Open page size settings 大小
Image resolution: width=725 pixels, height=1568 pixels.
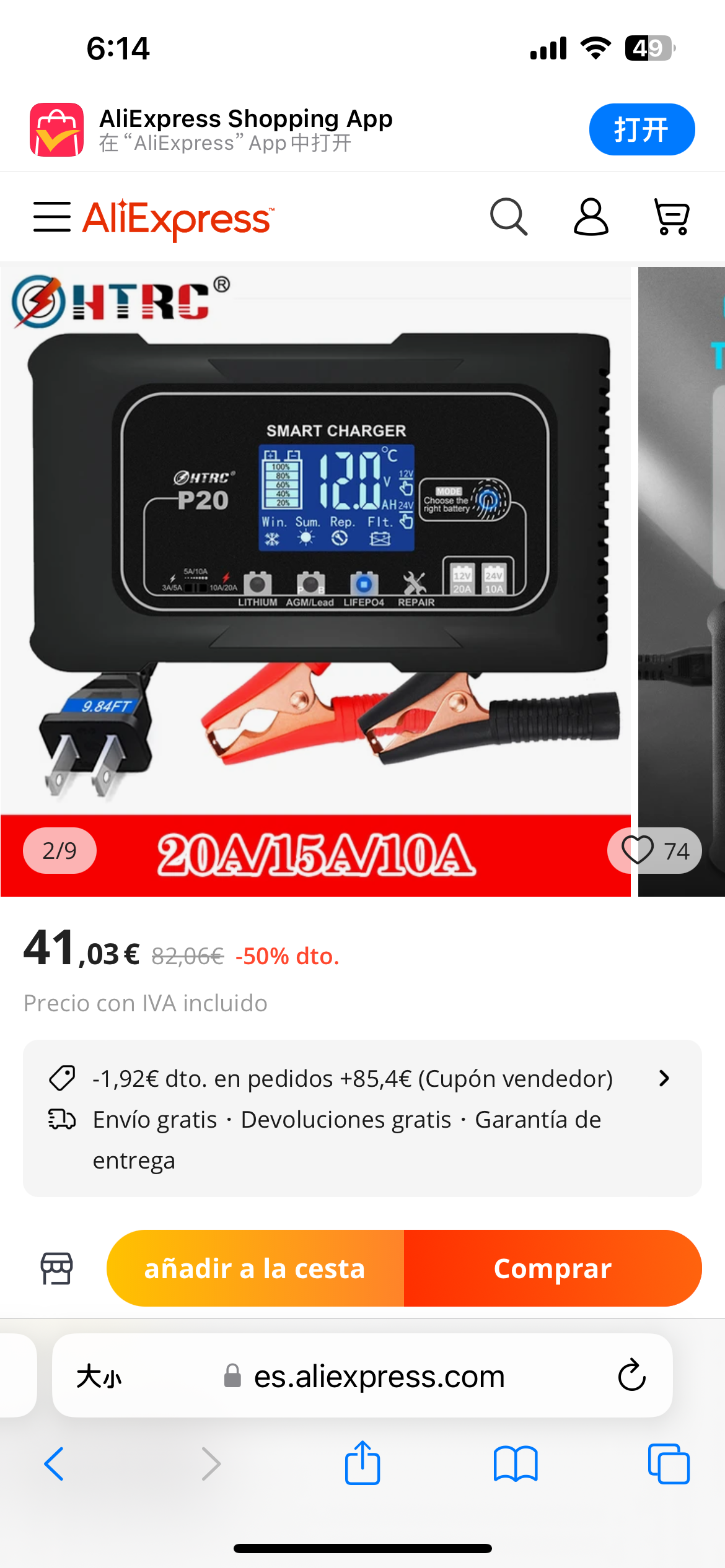(99, 1376)
